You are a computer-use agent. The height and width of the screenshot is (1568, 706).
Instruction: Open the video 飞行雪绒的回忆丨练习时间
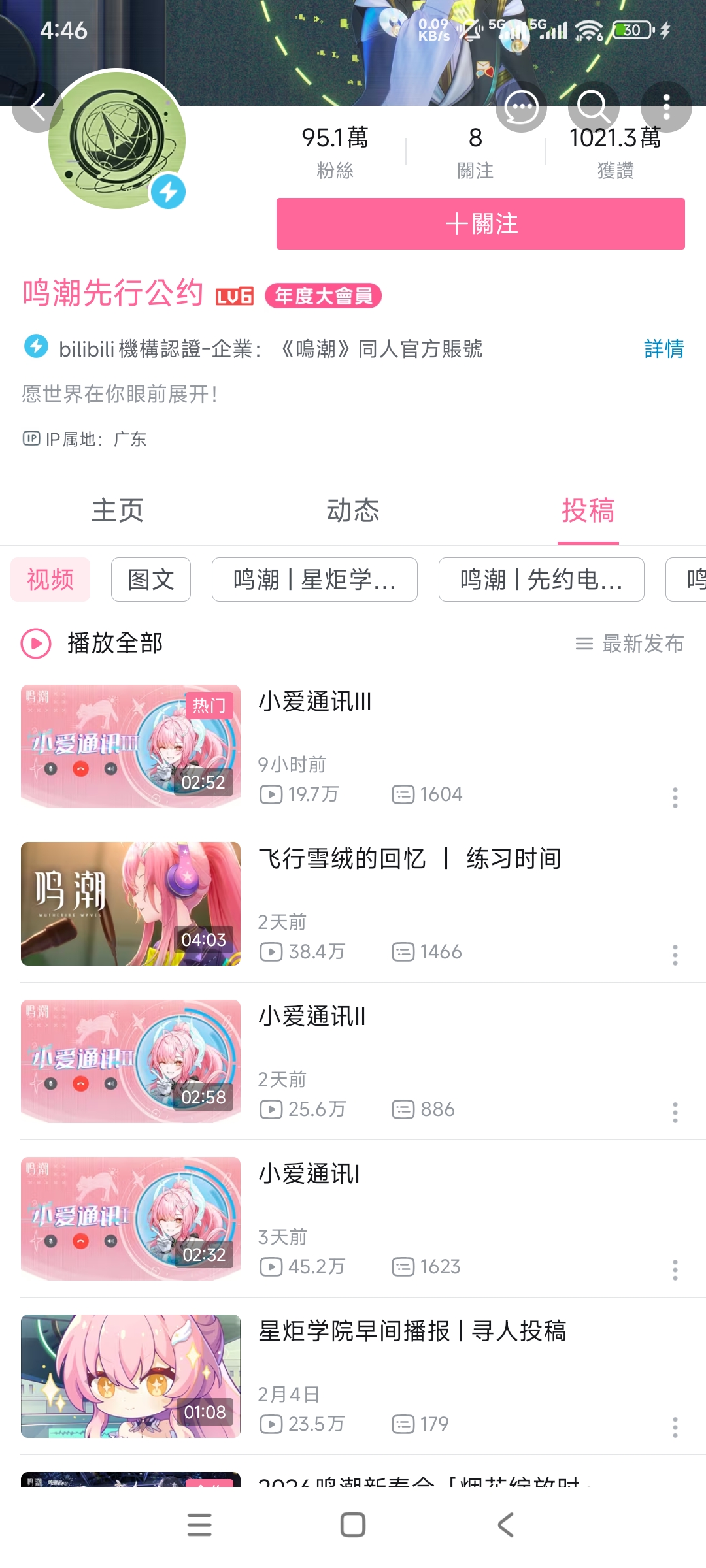[409, 859]
